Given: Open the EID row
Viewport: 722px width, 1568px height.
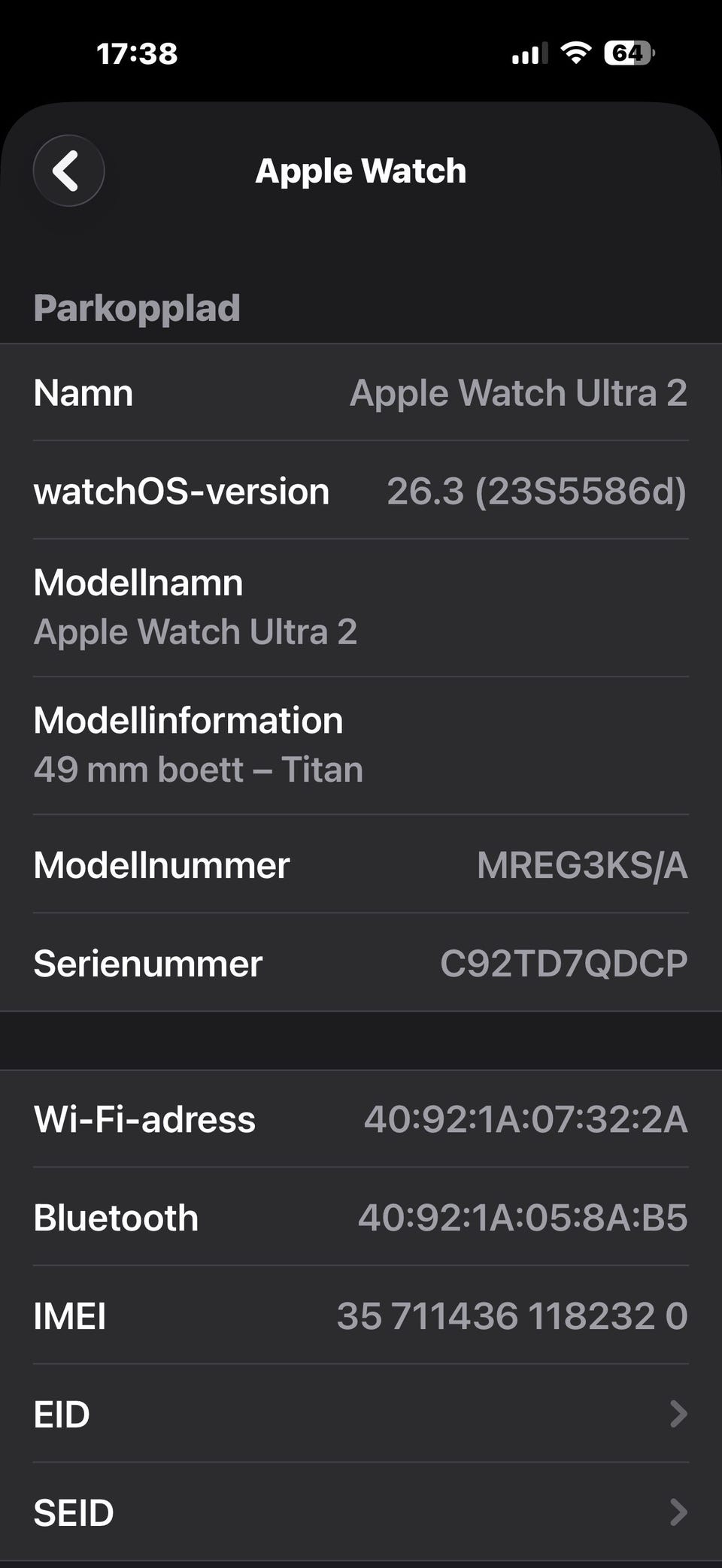Looking at the screenshot, I should click(x=361, y=1414).
